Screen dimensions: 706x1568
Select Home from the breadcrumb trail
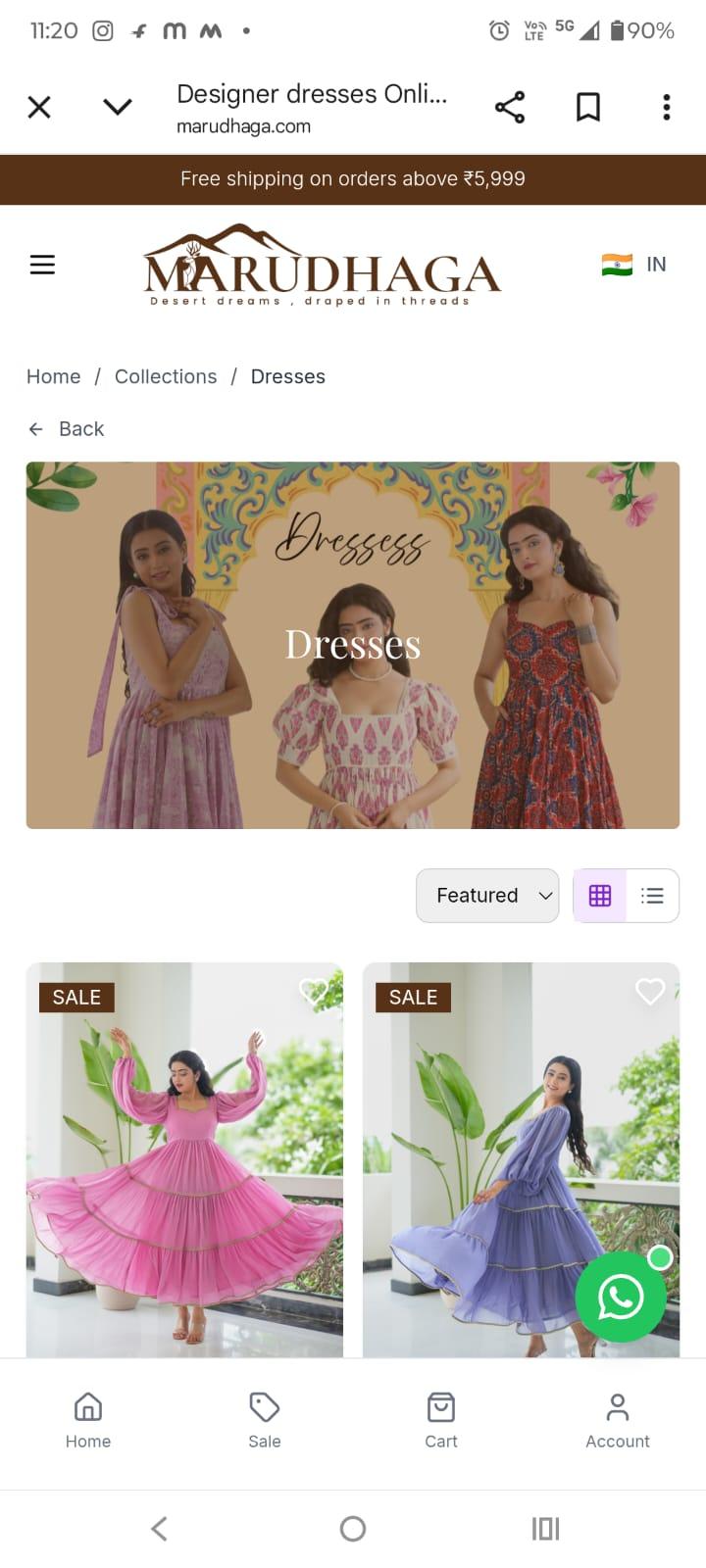coord(54,376)
